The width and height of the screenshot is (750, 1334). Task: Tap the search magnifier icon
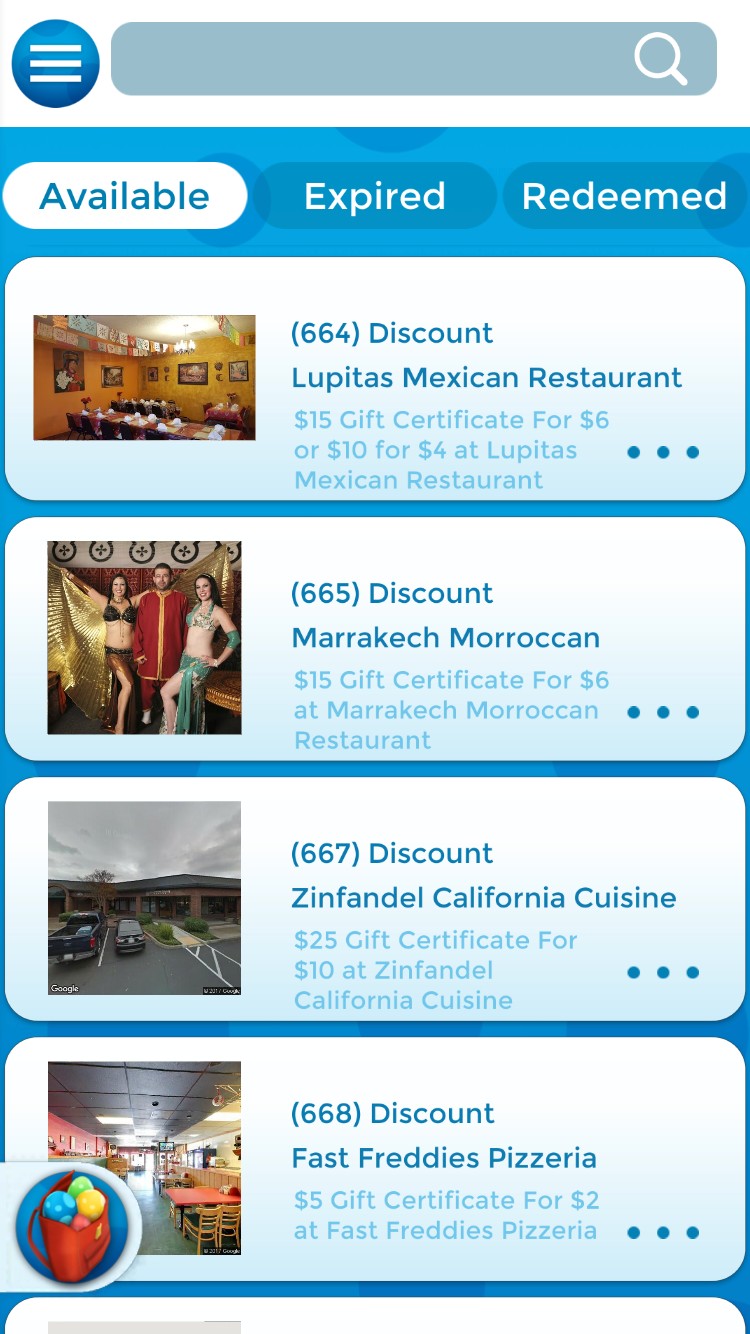[660, 59]
